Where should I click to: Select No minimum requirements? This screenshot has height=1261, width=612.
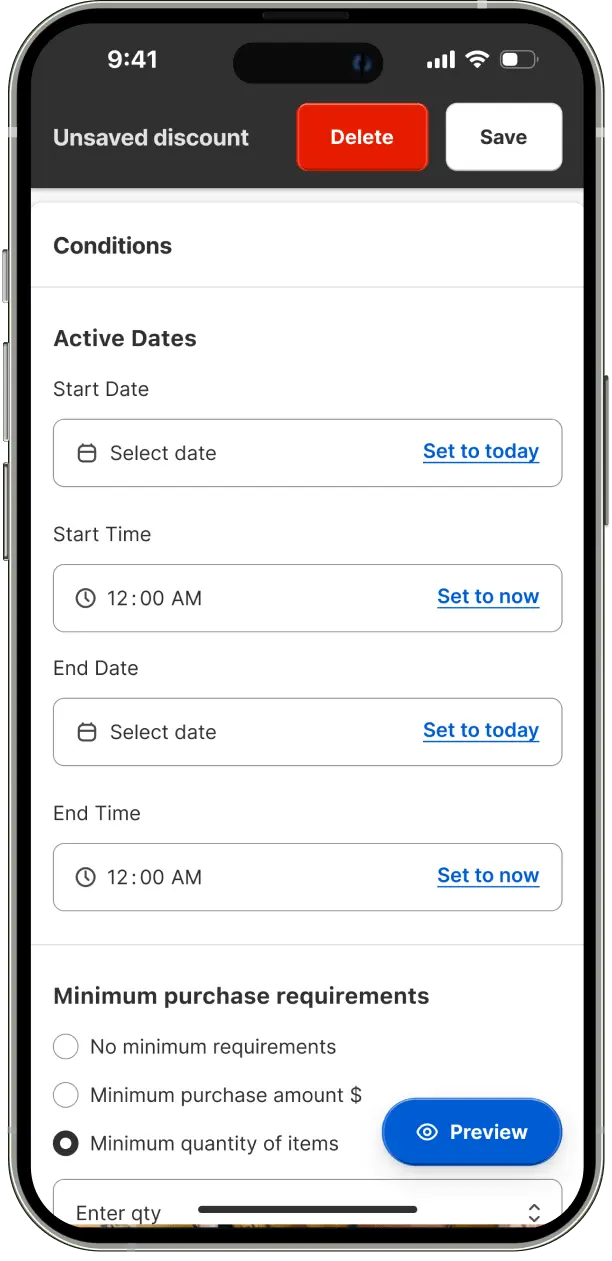click(x=66, y=1047)
